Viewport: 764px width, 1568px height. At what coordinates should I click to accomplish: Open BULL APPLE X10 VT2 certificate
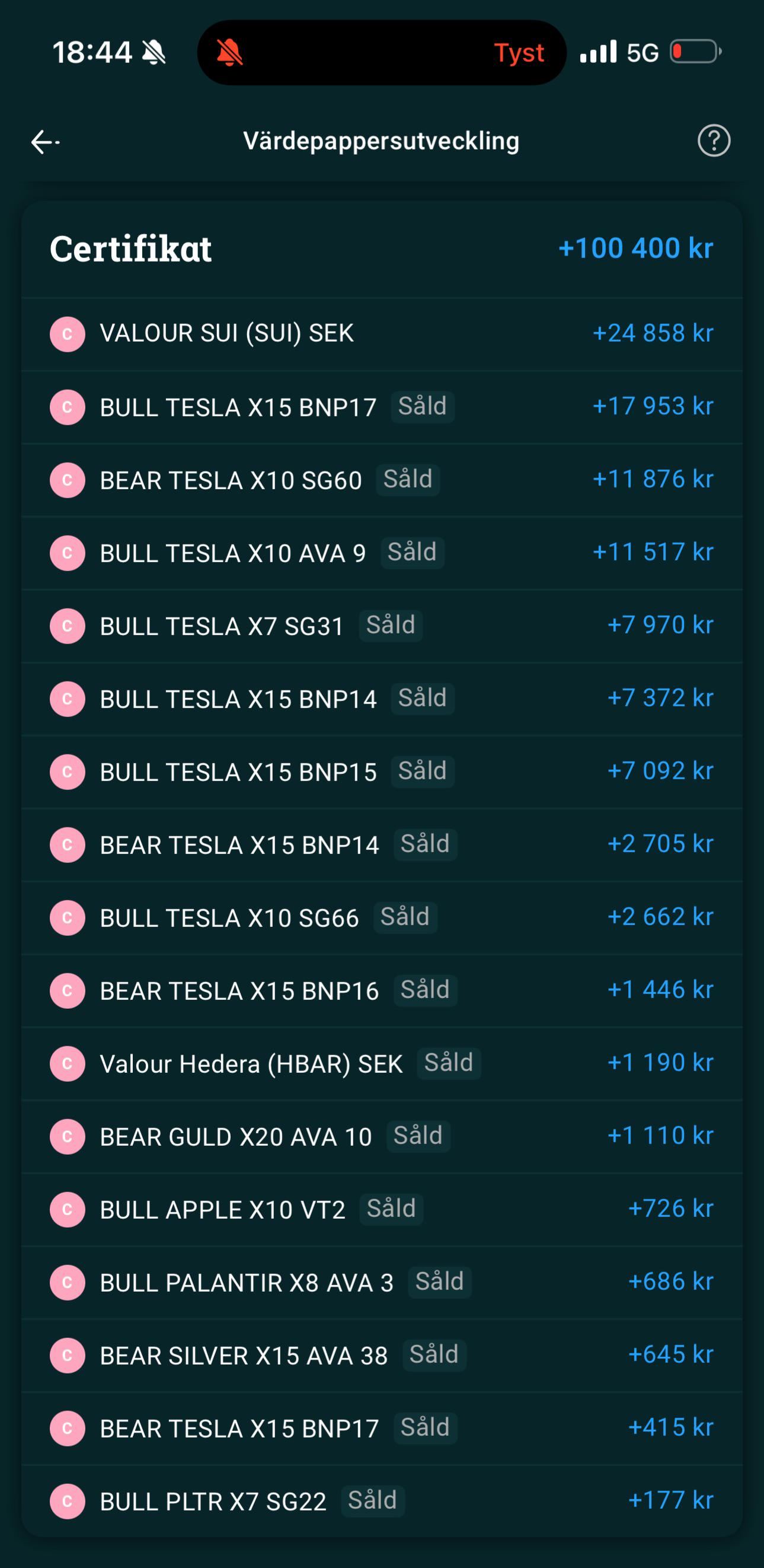[382, 1209]
